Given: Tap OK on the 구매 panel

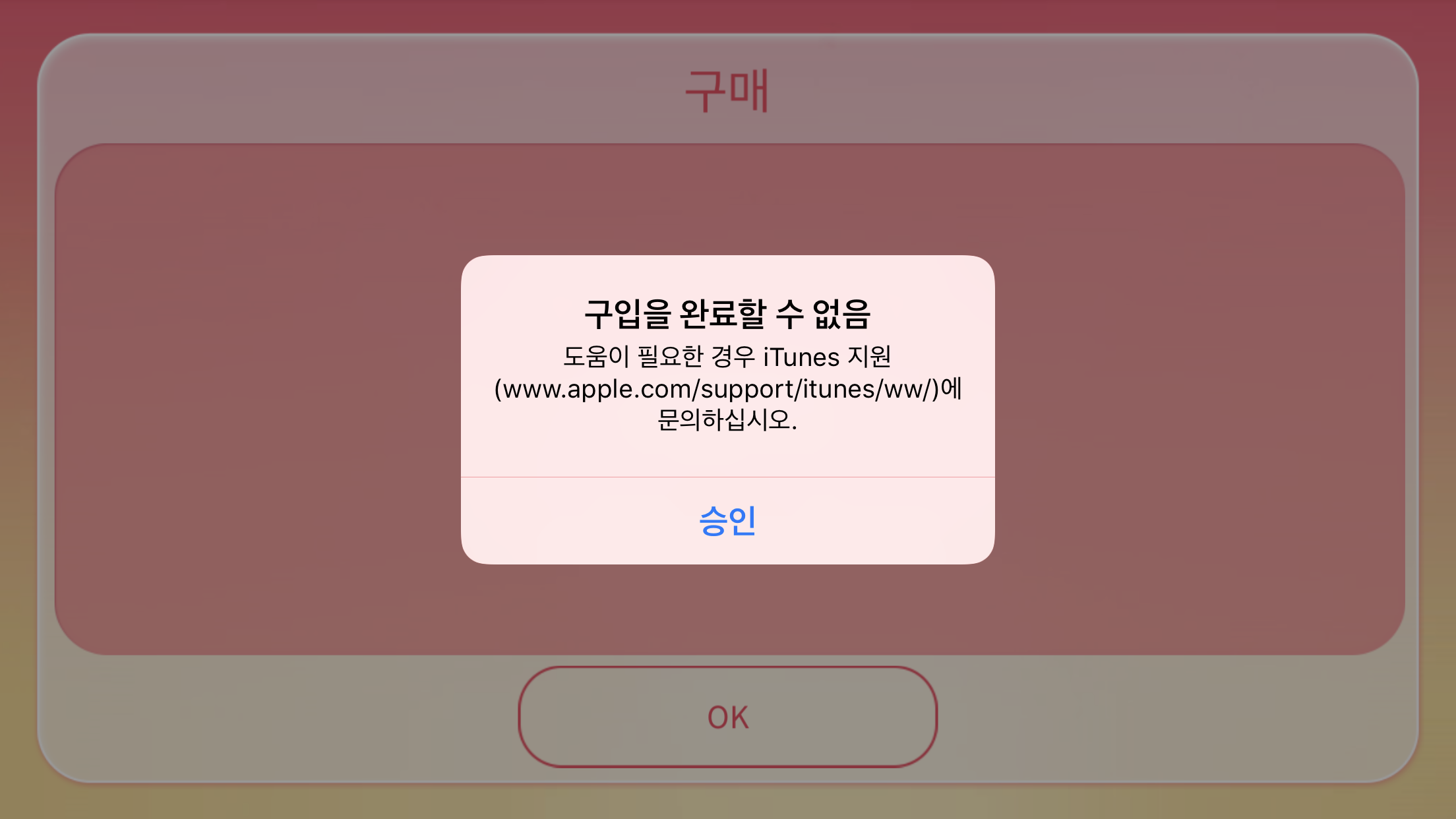Looking at the screenshot, I should [727, 717].
